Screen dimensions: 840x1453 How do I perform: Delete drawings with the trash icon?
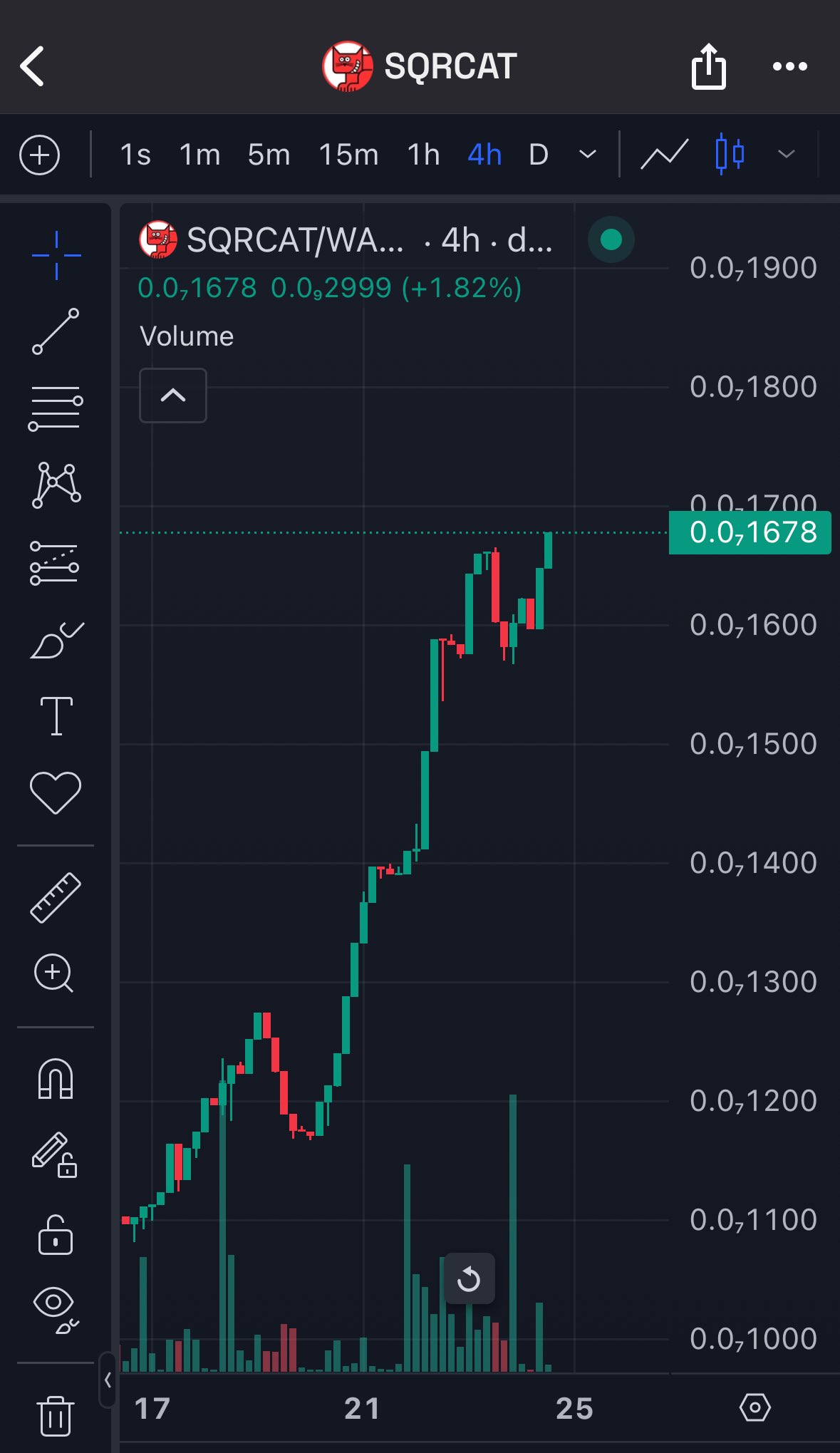[x=55, y=1415]
